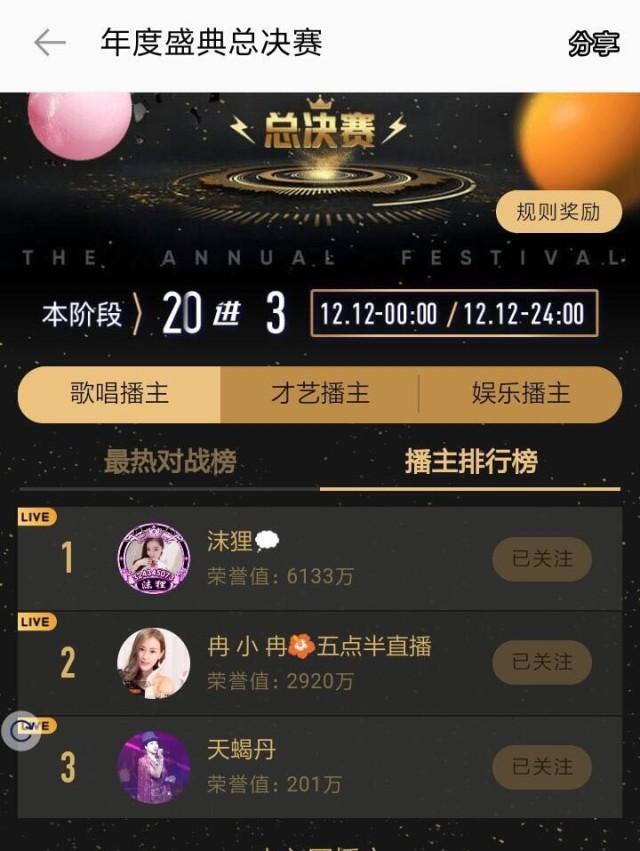
Task: Open the avatar of streamer 天蝎丹
Action: click(153, 767)
